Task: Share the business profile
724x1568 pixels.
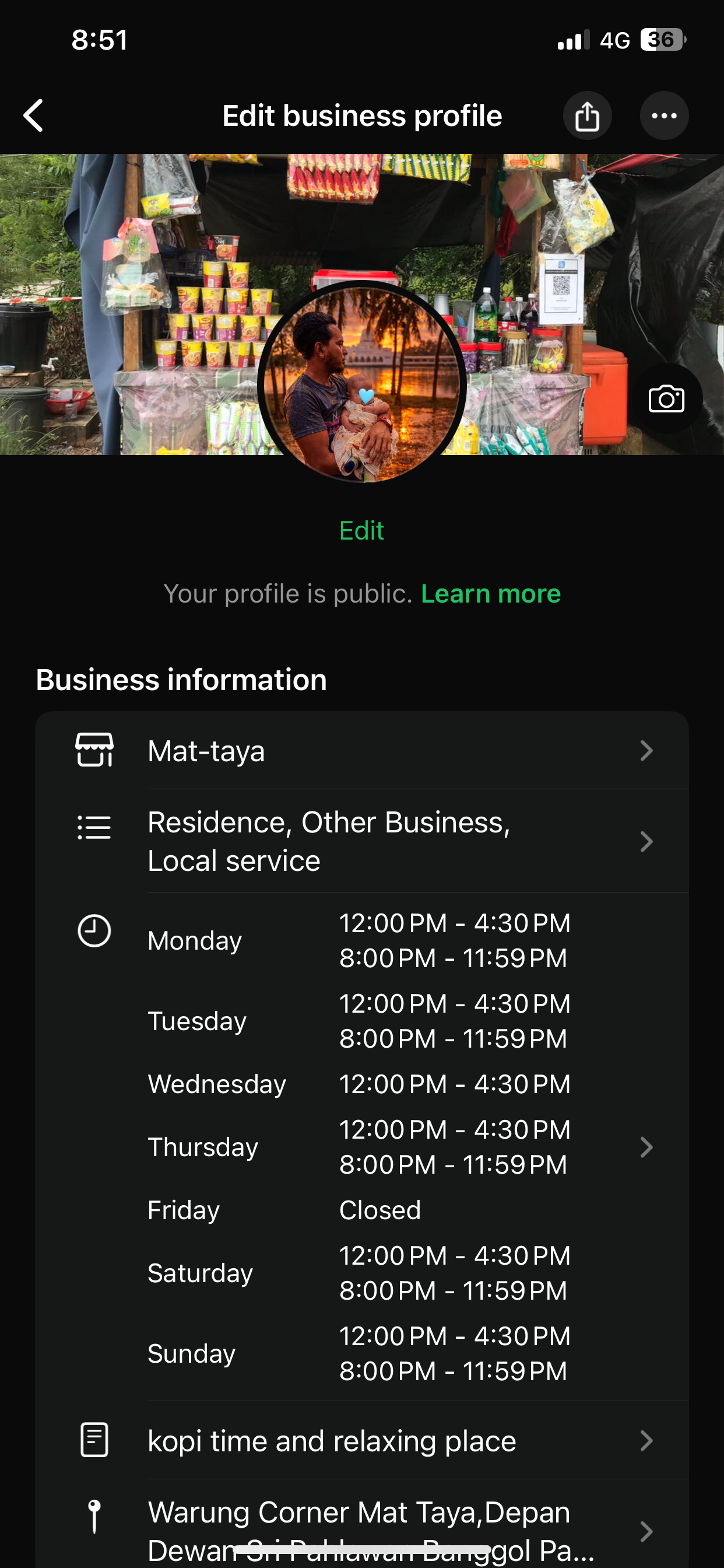Action: point(586,116)
